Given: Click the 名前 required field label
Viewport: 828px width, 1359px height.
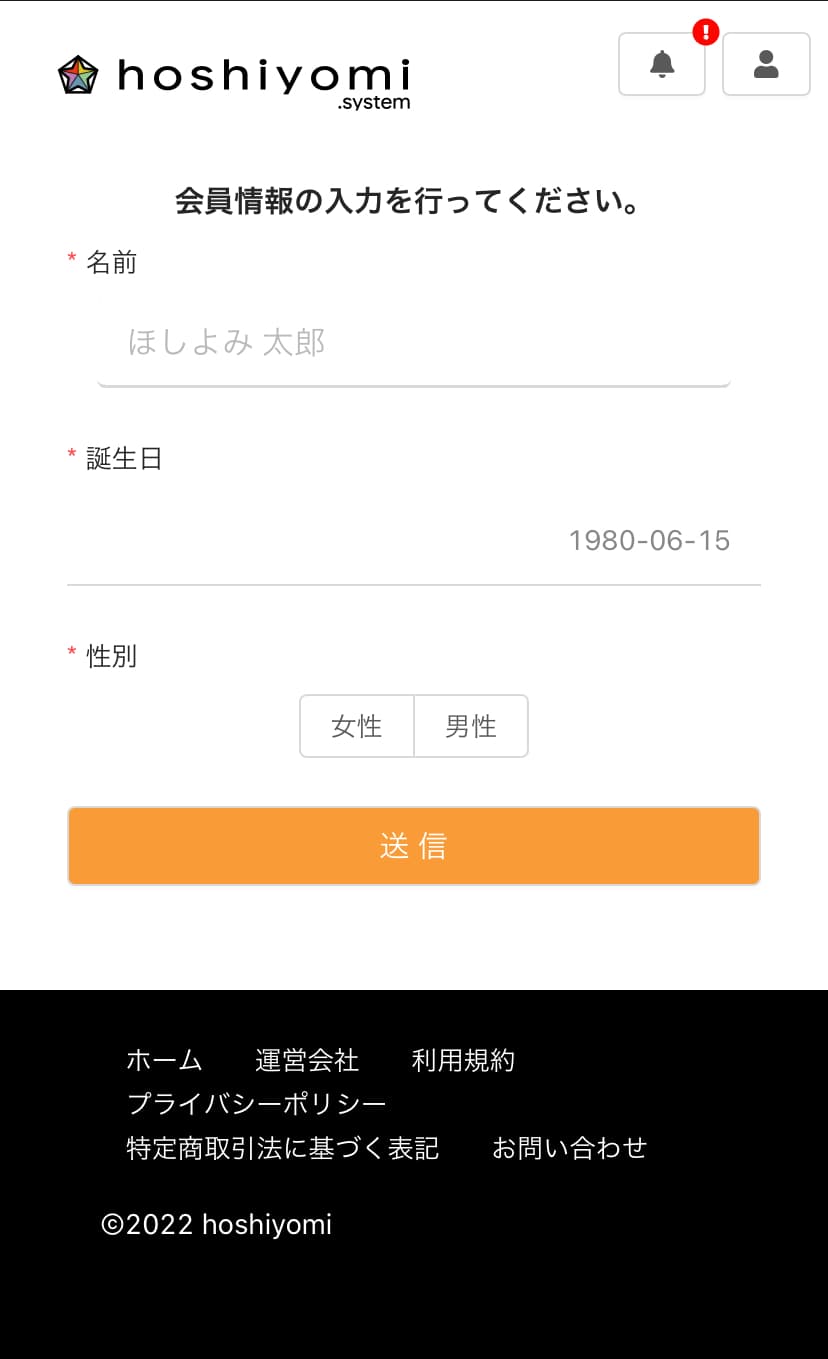Looking at the screenshot, I should tap(111, 262).
